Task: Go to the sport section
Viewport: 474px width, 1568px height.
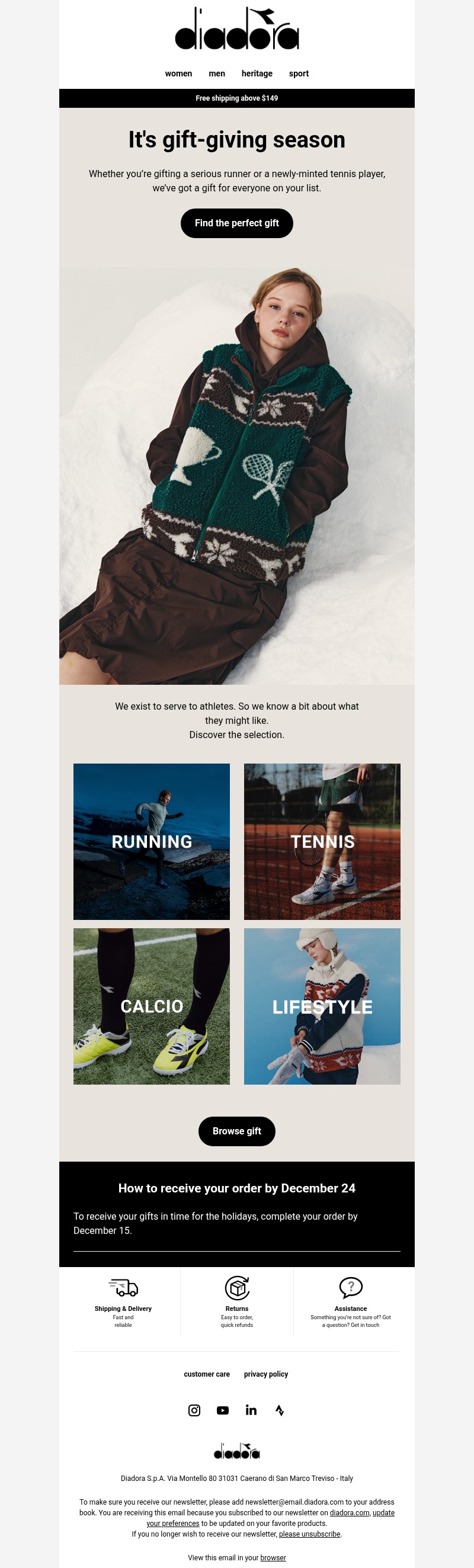Action: tap(299, 73)
